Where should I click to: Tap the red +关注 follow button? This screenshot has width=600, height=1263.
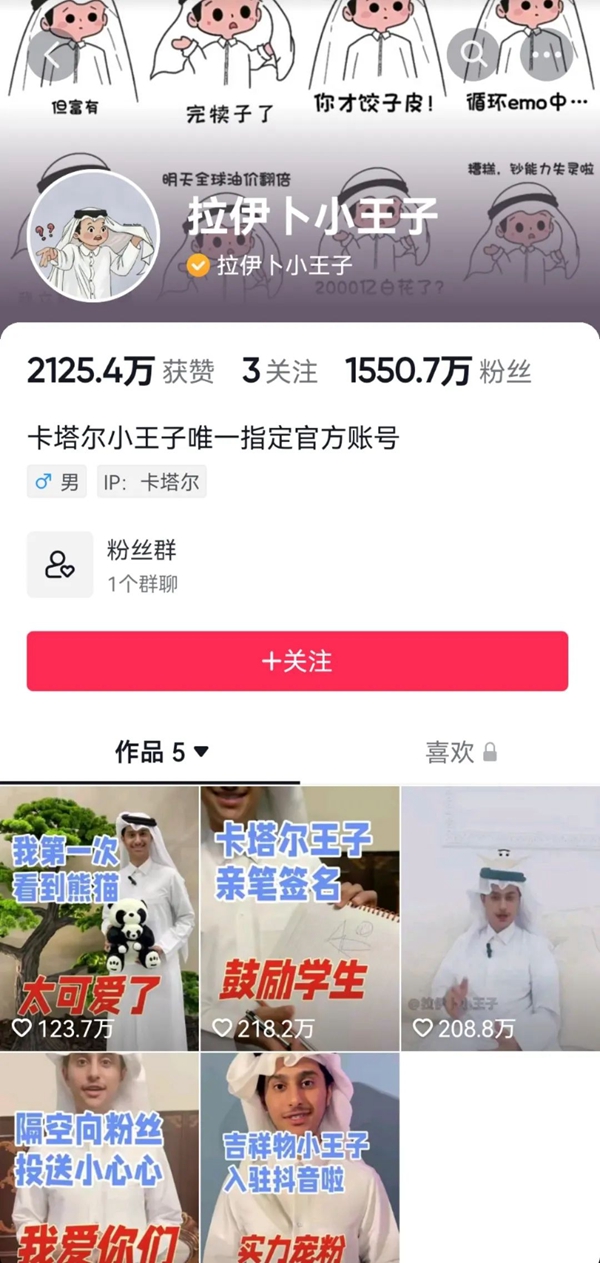coord(297,661)
